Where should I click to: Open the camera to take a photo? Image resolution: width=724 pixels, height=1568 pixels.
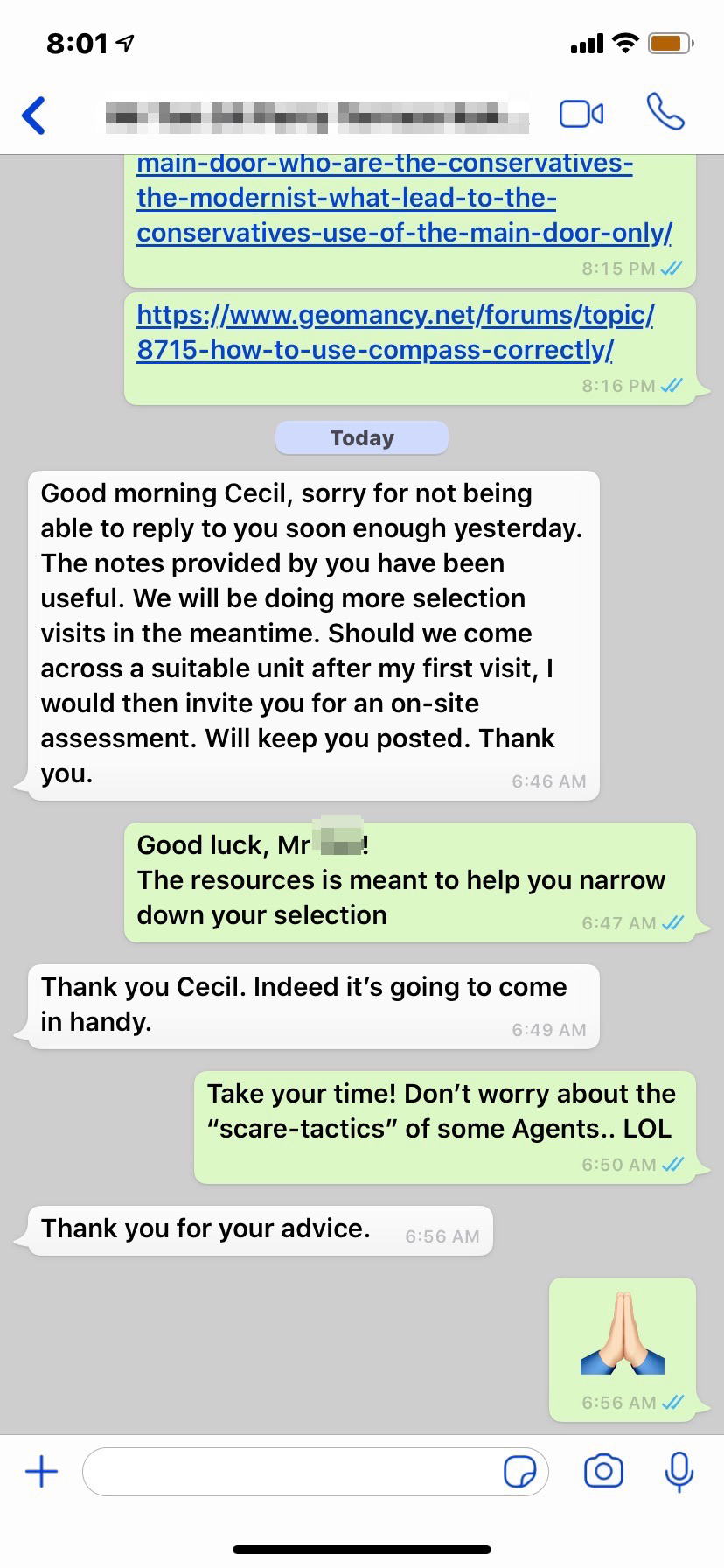603,1471
